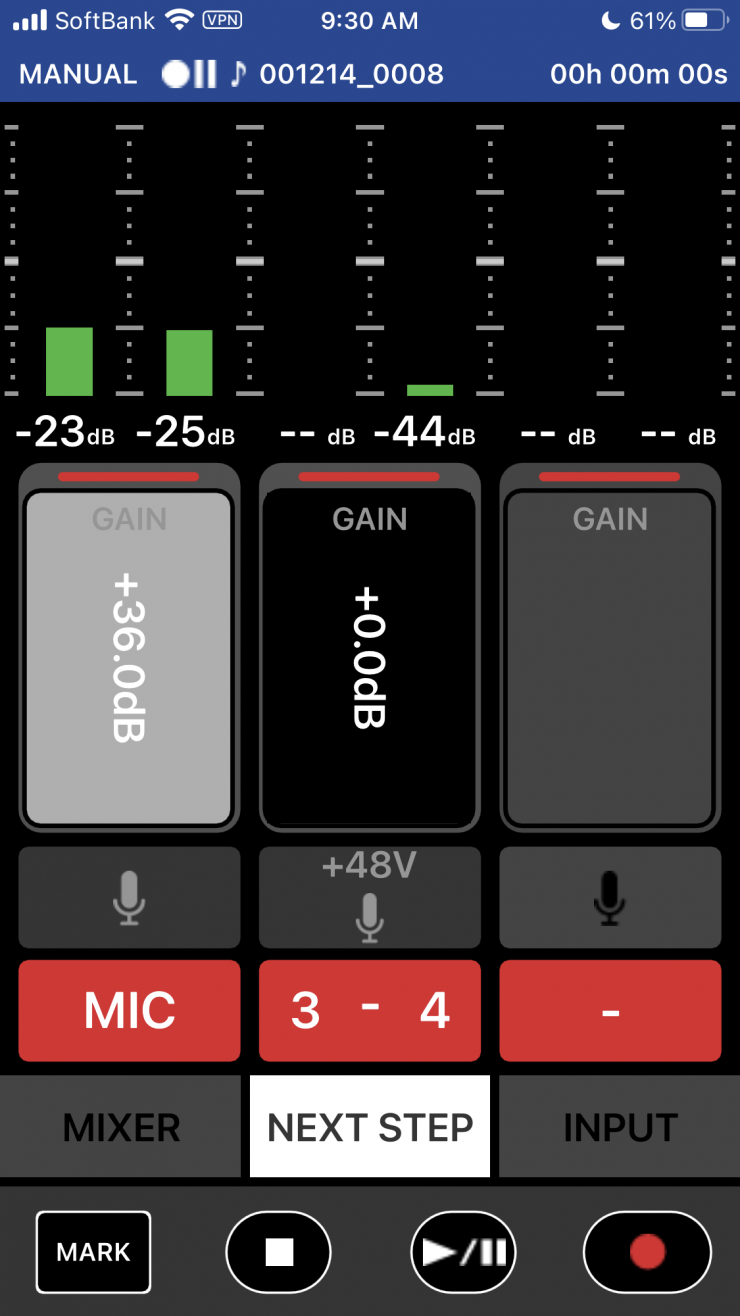Toggle play/pause playback
Screen dimensions: 740x1316
462,1252
